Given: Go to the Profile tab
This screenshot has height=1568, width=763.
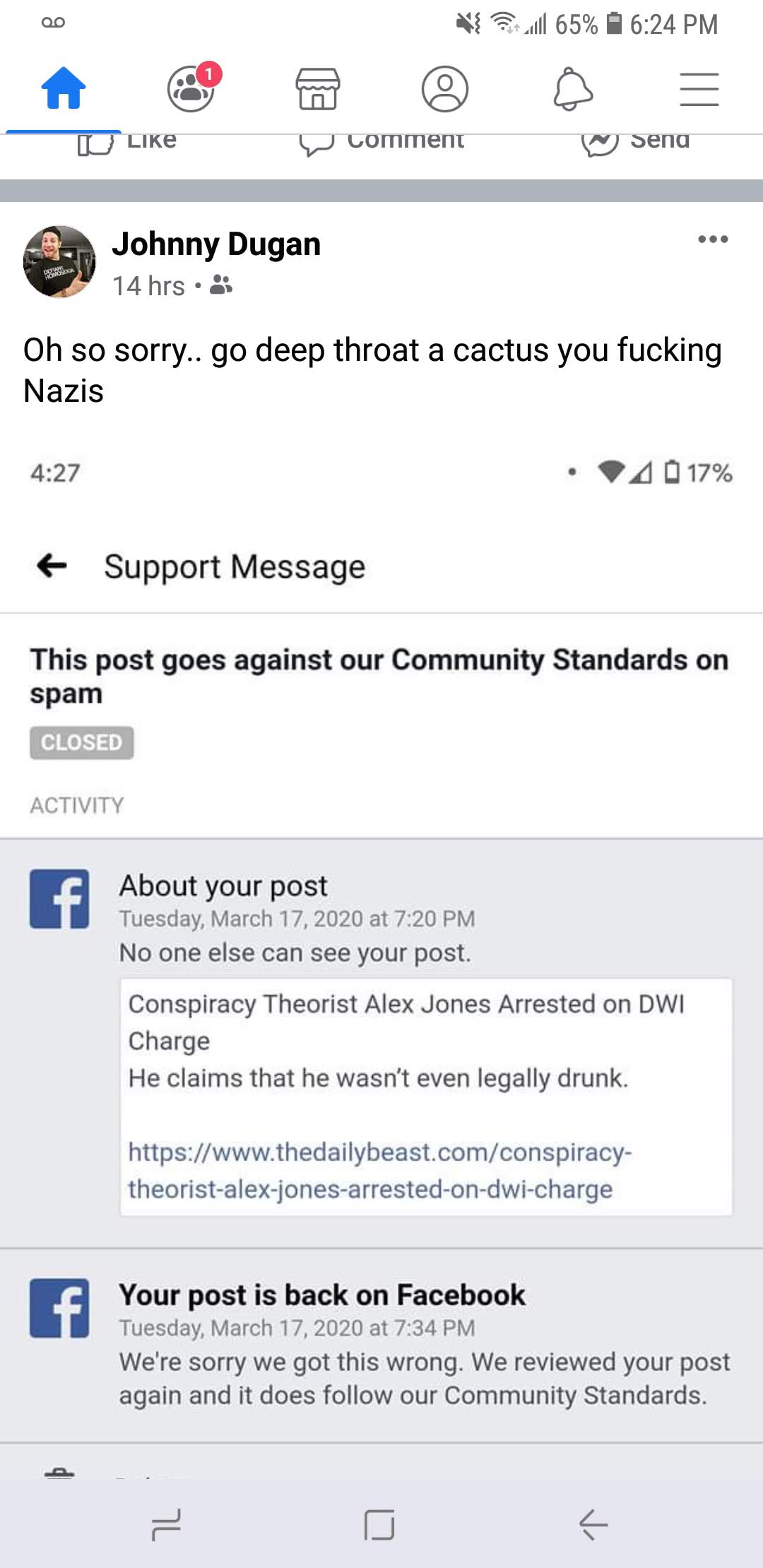Looking at the screenshot, I should pyautogui.click(x=444, y=90).
